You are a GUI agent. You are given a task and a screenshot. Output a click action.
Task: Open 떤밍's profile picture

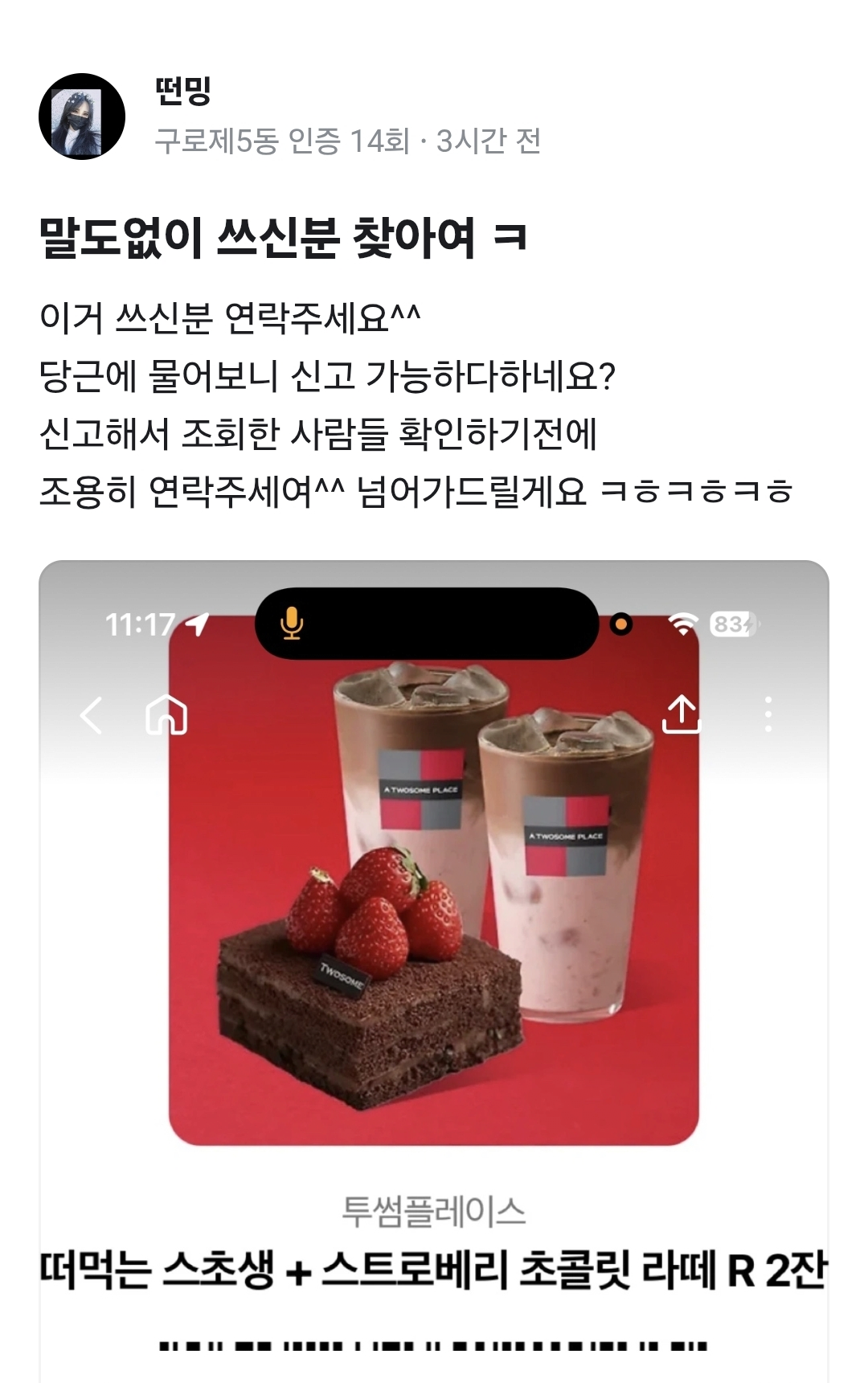(82, 117)
